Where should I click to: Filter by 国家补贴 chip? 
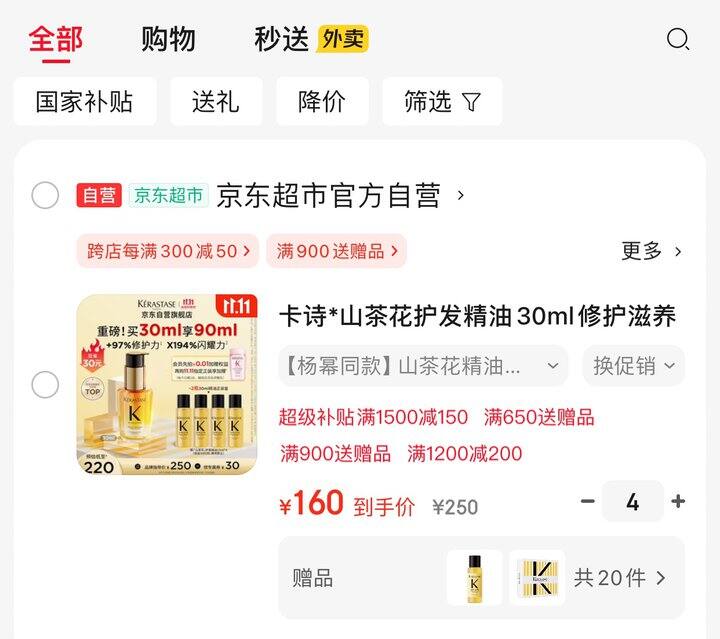(85, 101)
